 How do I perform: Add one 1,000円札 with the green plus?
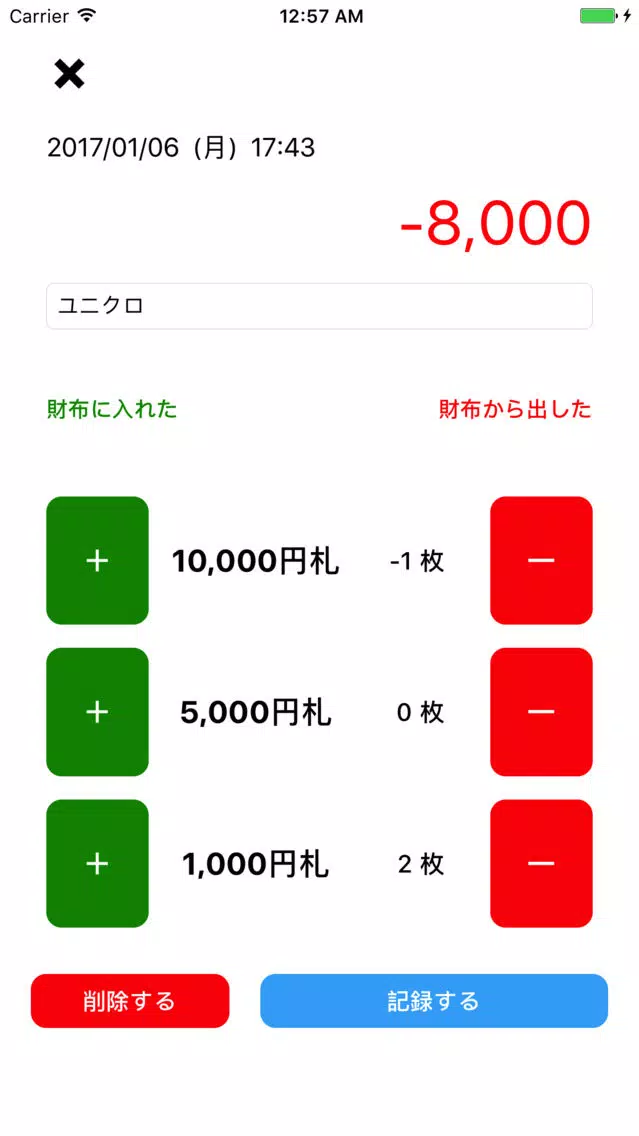[97, 864]
